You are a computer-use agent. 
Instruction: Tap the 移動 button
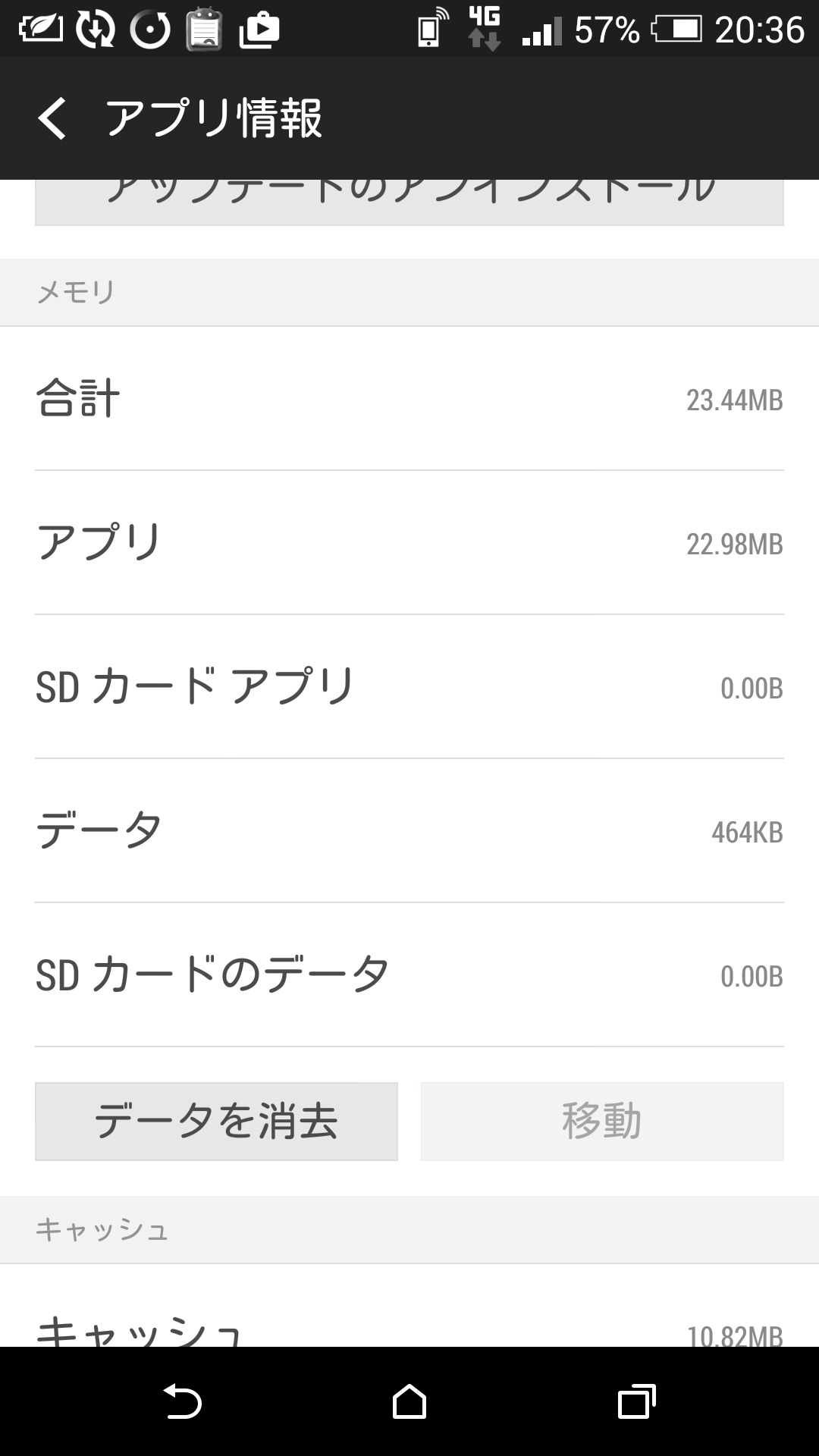point(602,1121)
